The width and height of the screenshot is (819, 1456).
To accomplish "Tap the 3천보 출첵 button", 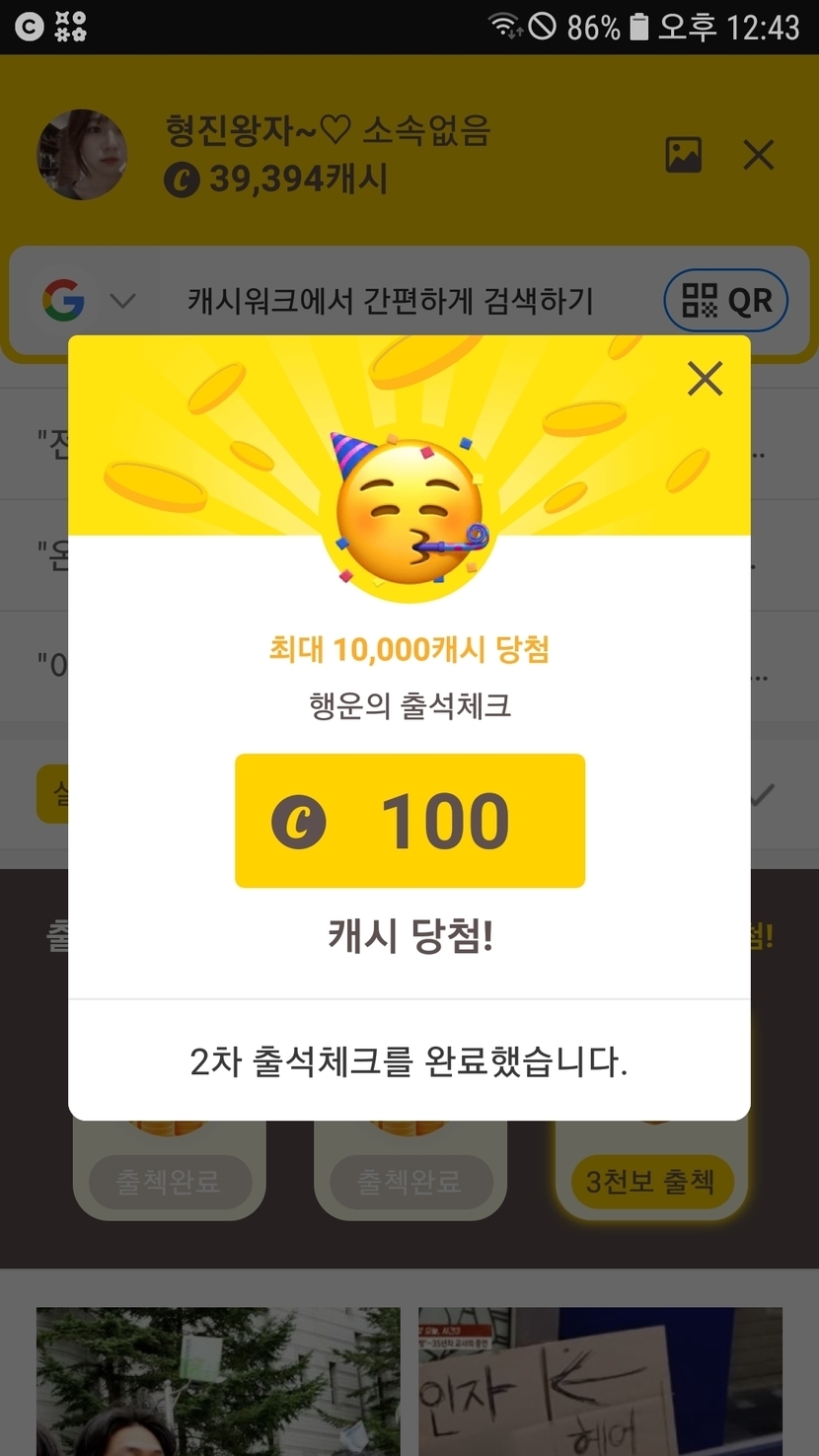I will pos(649,1181).
